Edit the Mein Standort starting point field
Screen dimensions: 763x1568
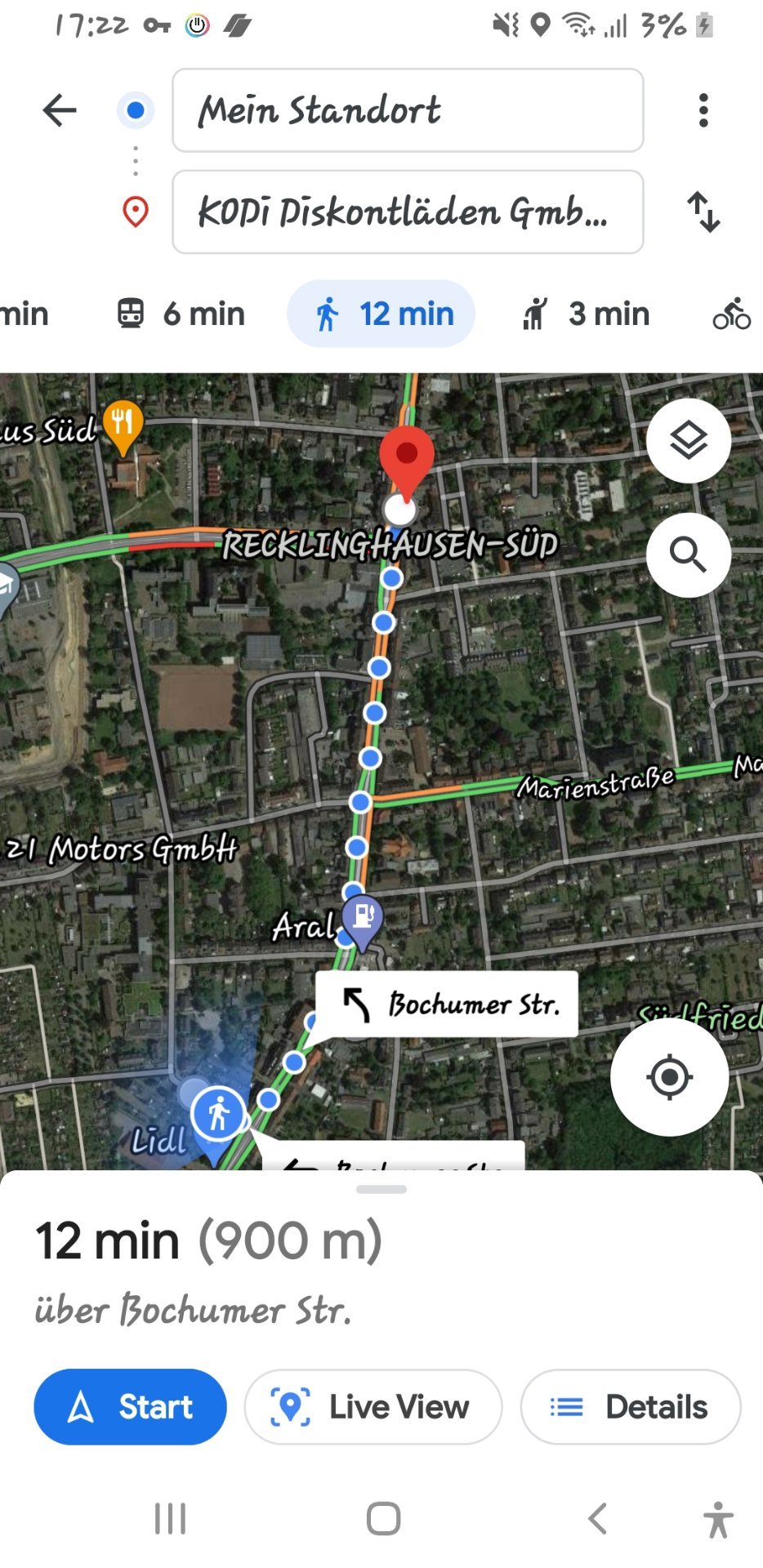click(408, 110)
